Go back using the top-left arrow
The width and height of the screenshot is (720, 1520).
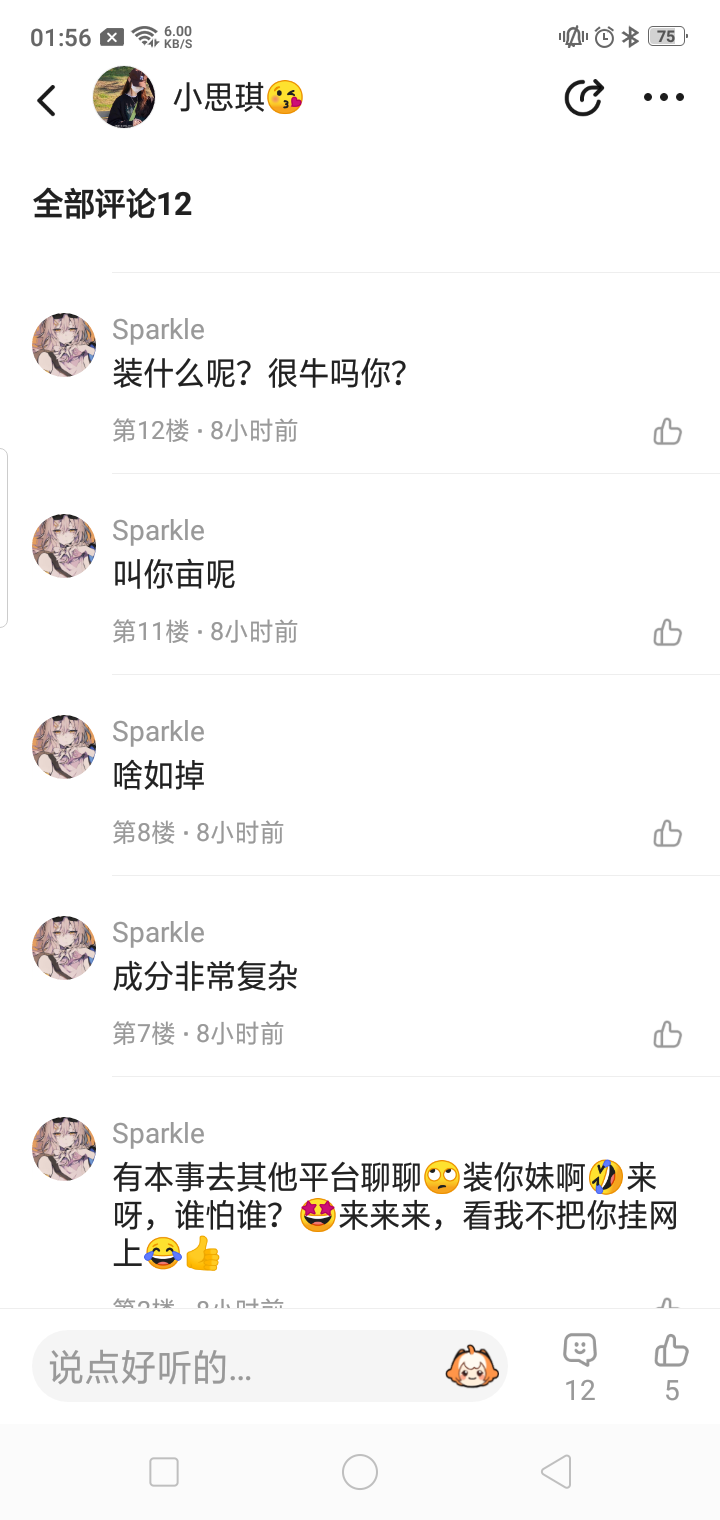(x=47, y=99)
